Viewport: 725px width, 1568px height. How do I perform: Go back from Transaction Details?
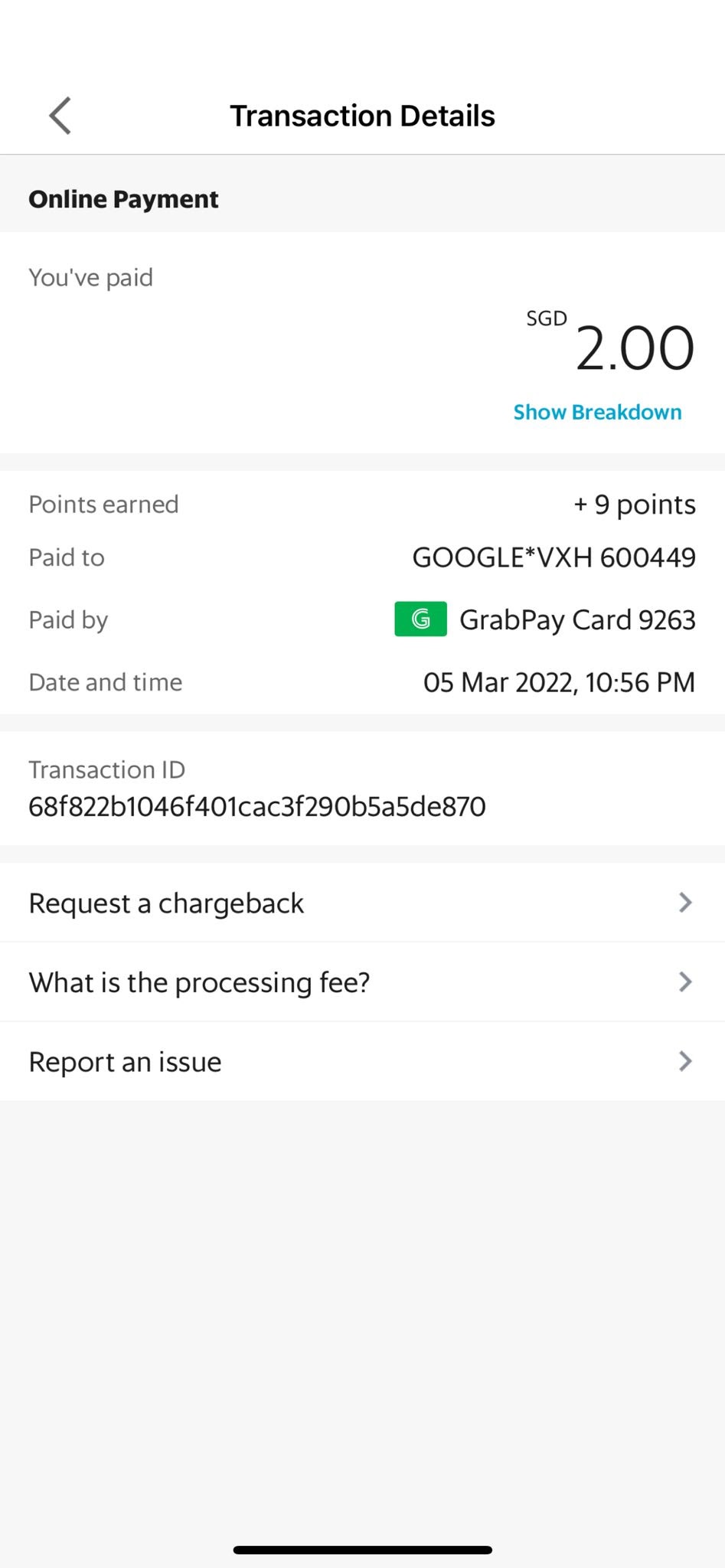pos(60,116)
